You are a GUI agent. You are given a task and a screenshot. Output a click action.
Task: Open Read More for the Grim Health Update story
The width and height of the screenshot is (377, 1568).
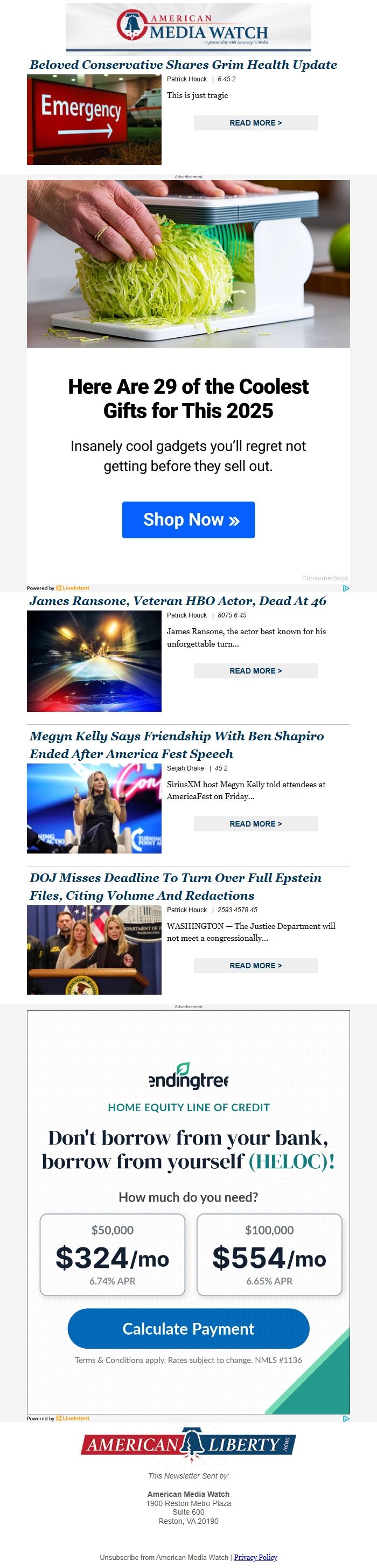tap(255, 123)
